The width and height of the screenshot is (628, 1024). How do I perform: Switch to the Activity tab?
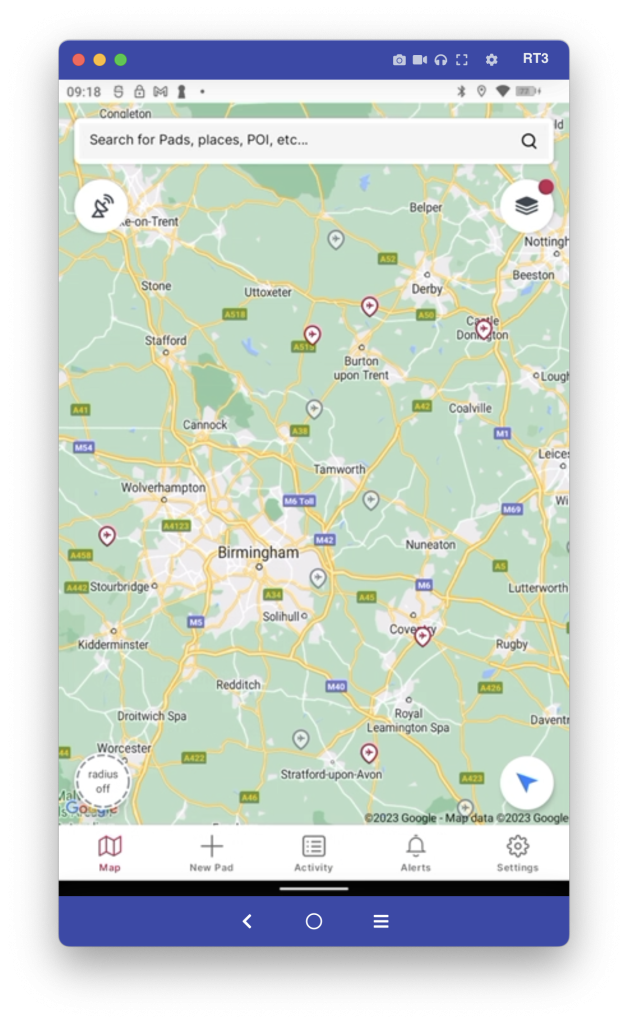[x=313, y=853]
